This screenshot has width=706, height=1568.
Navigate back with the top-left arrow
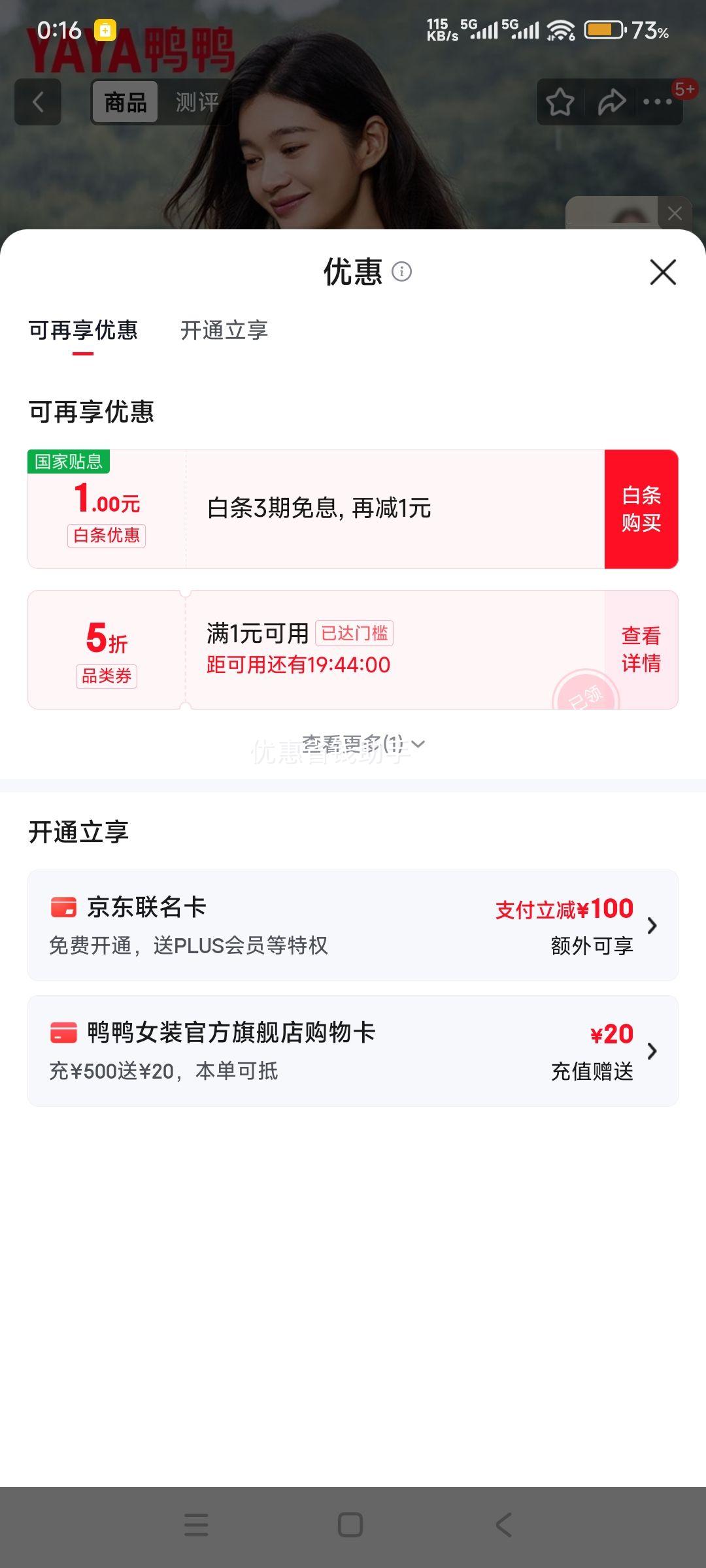pyautogui.click(x=37, y=103)
